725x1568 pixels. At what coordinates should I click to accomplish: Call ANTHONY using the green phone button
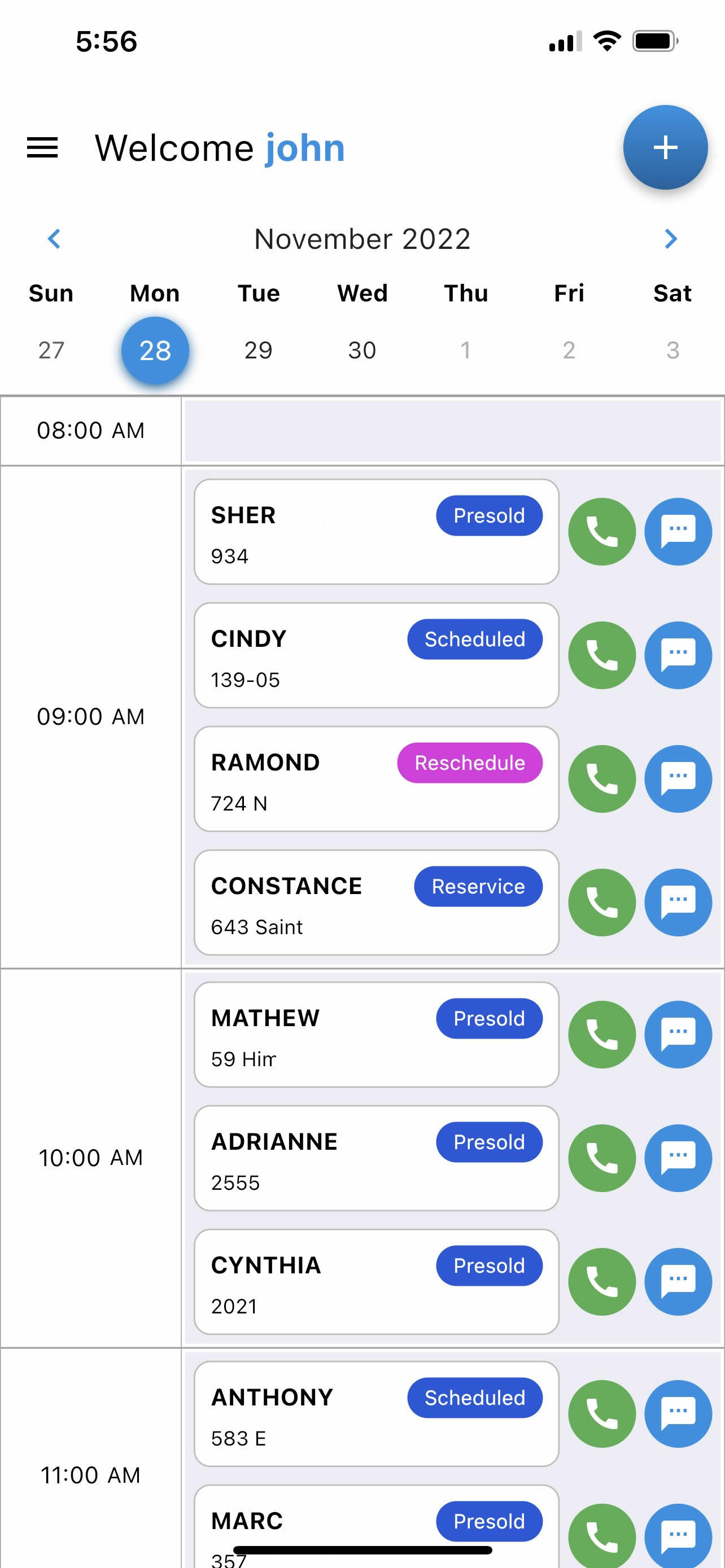click(x=601, y=1413)
